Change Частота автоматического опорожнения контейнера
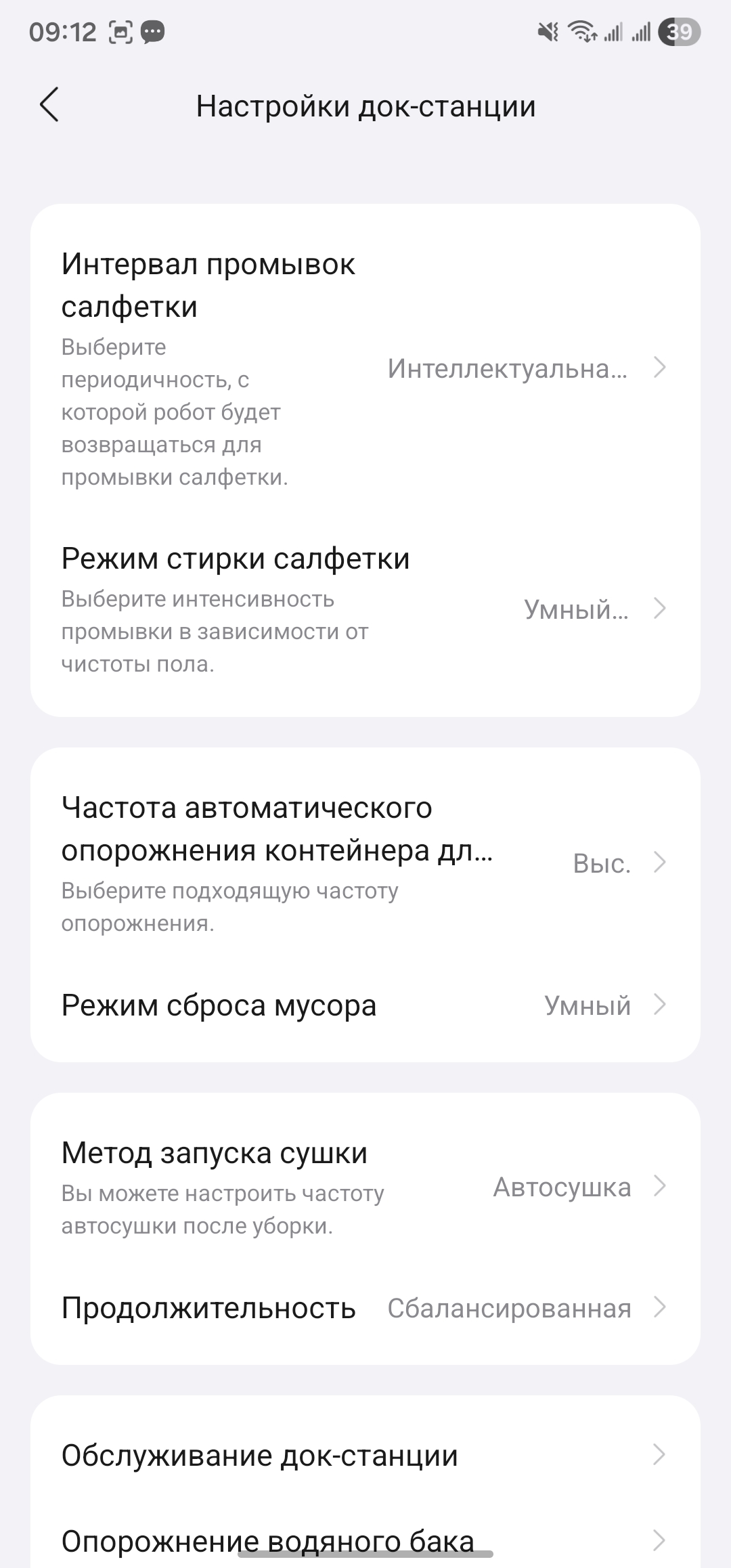The image size is (731, 1568). pyautogui.click(x=364, y=863)
